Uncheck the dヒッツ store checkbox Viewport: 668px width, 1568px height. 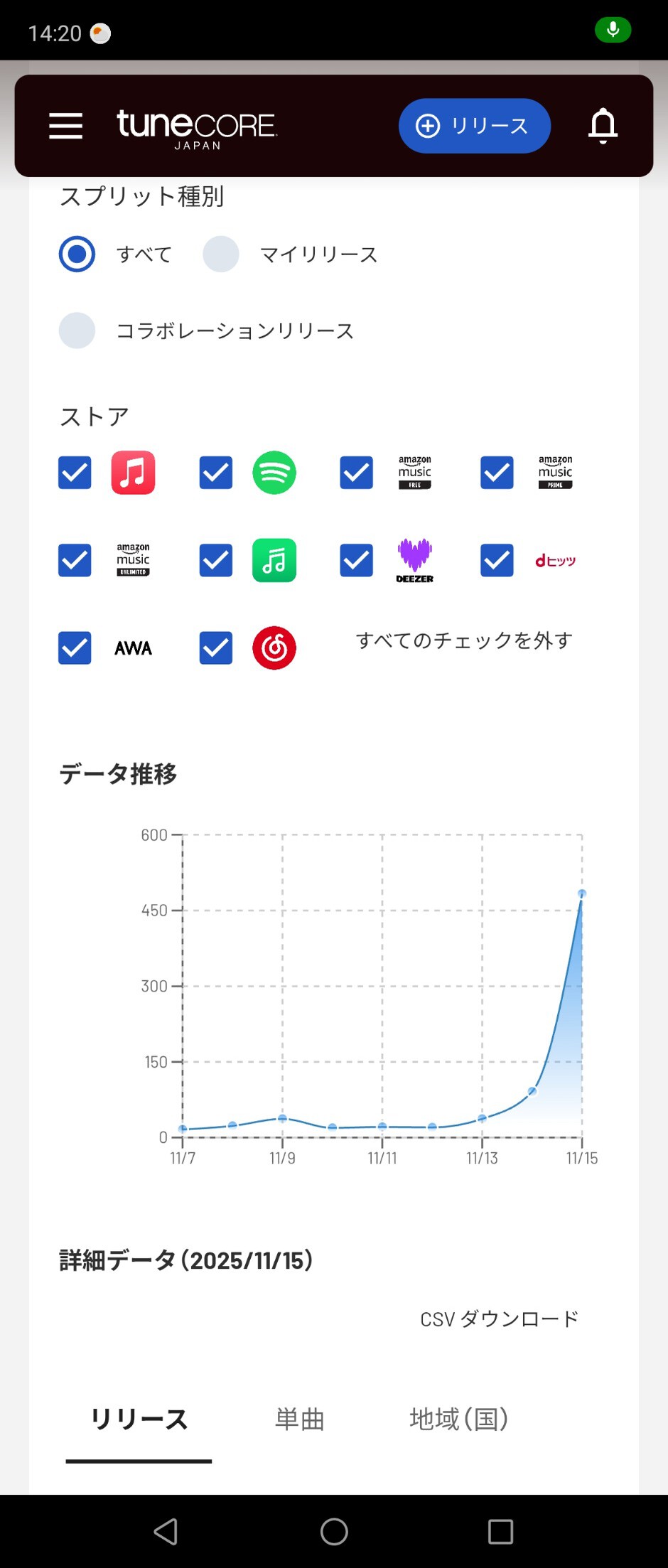tap(497, 561)
